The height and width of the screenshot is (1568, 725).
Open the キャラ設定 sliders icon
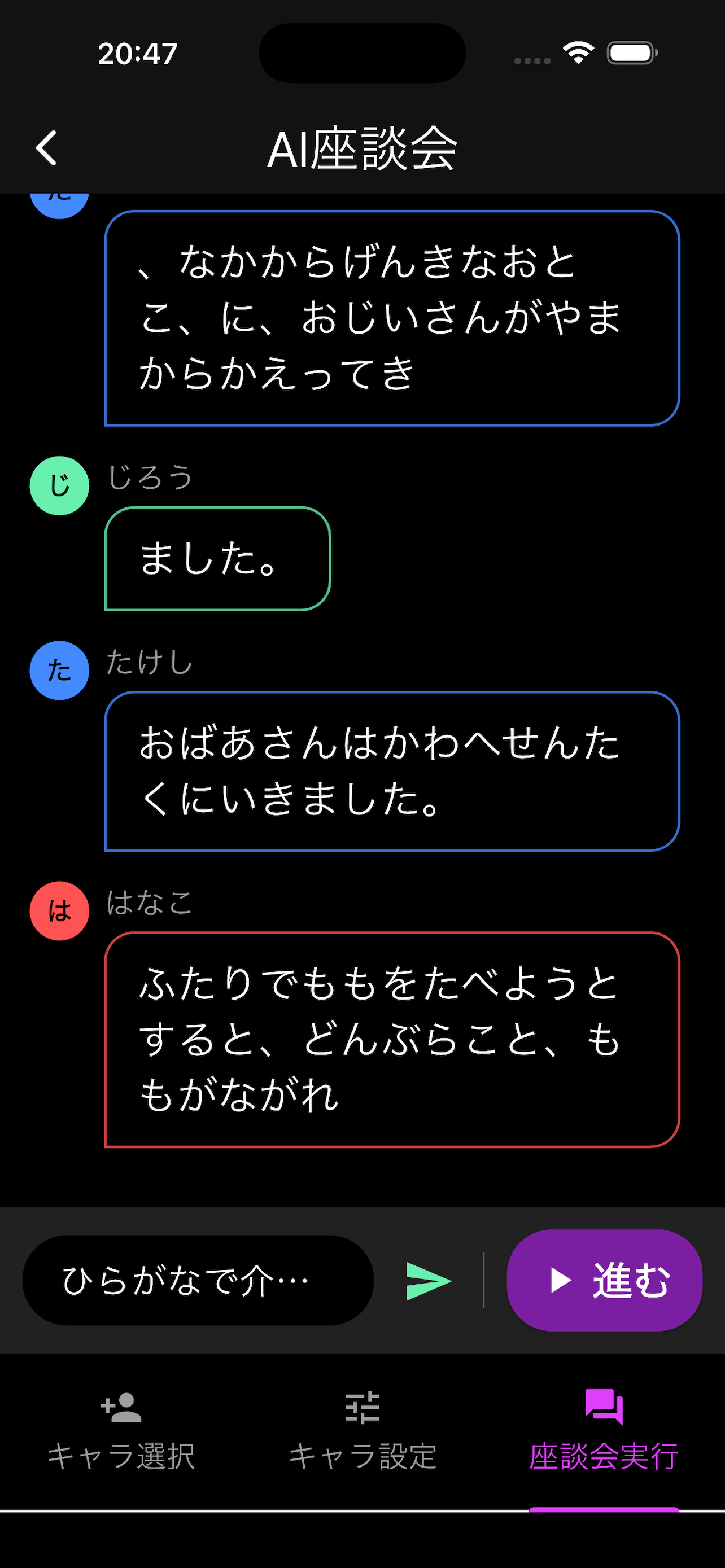point(362,1406)
